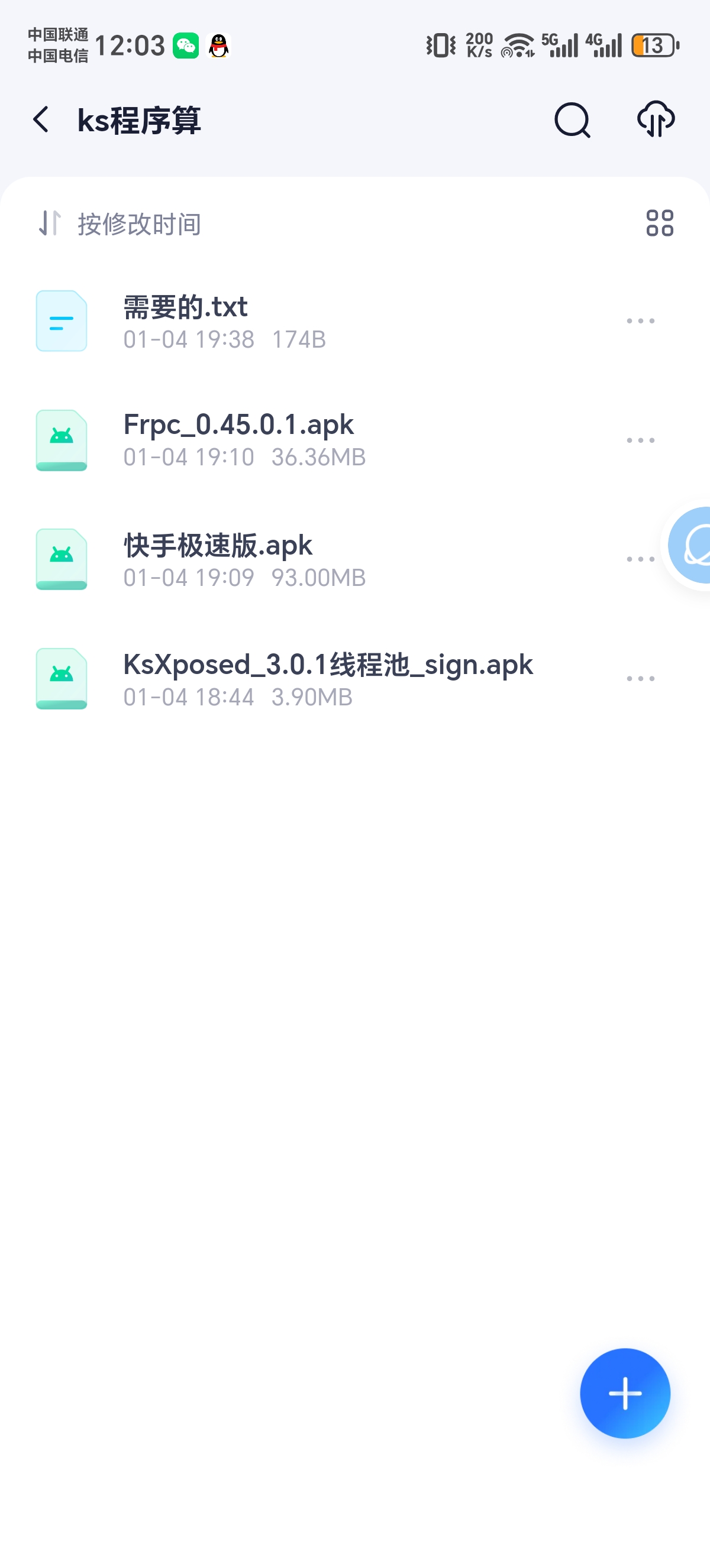Switch to grid view layout
The image size is (710, 1568).
coord(660,223)
